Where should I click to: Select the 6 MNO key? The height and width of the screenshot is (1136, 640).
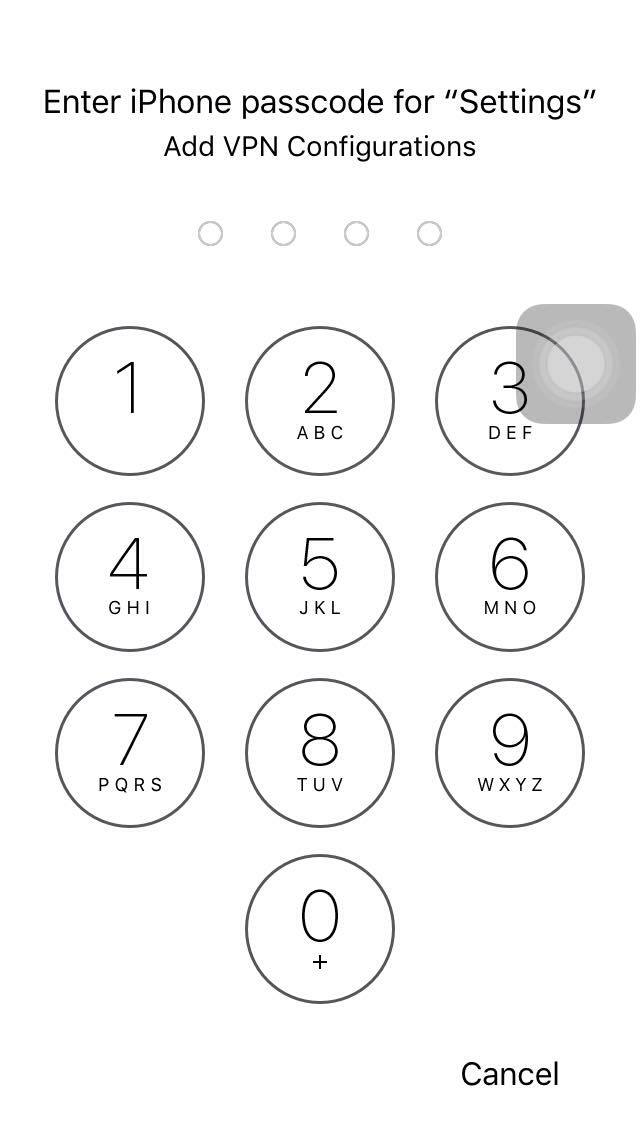point(510,577)
